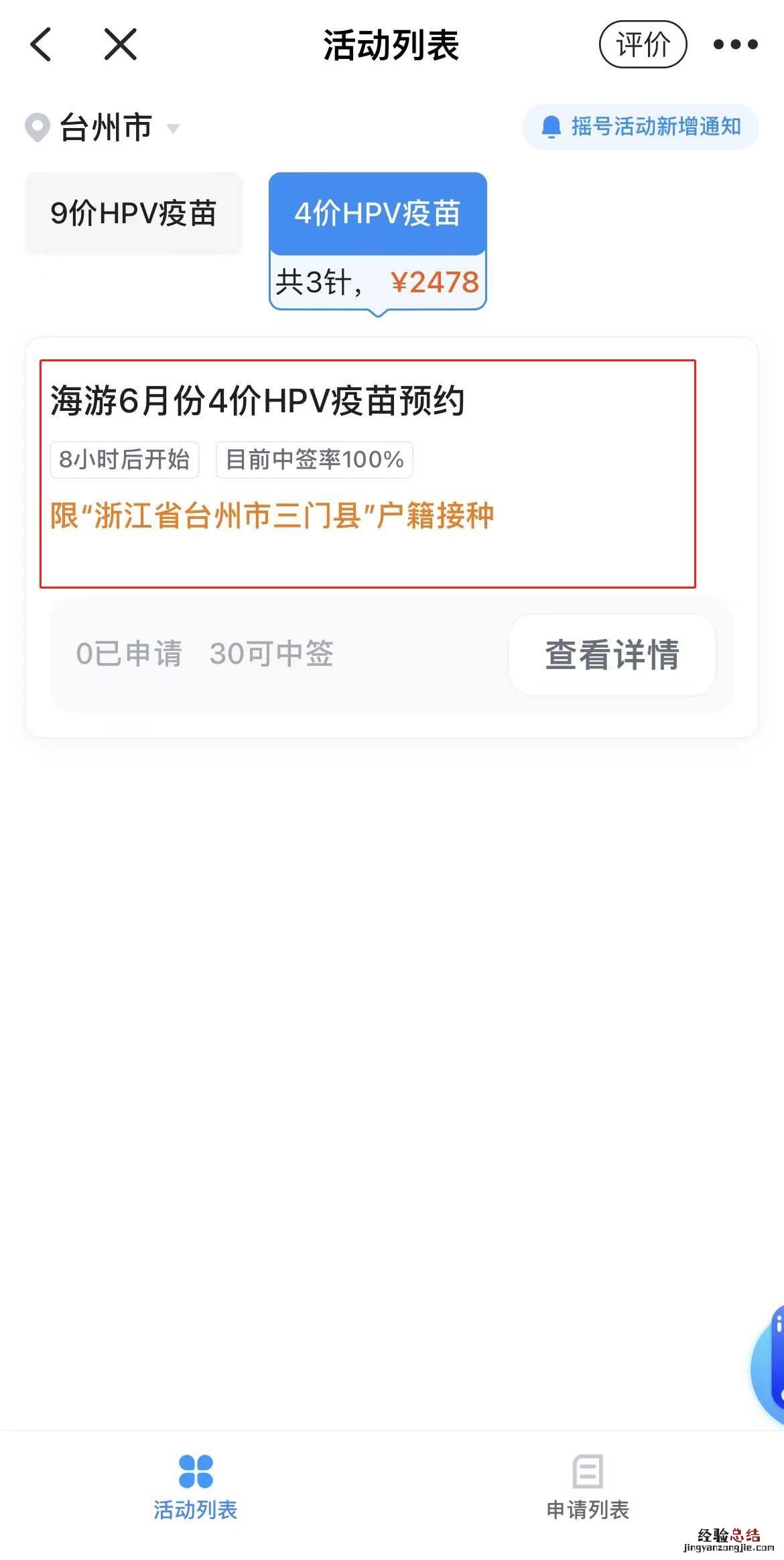Expand the 台州市 city dropdown

tap(104, 127)
